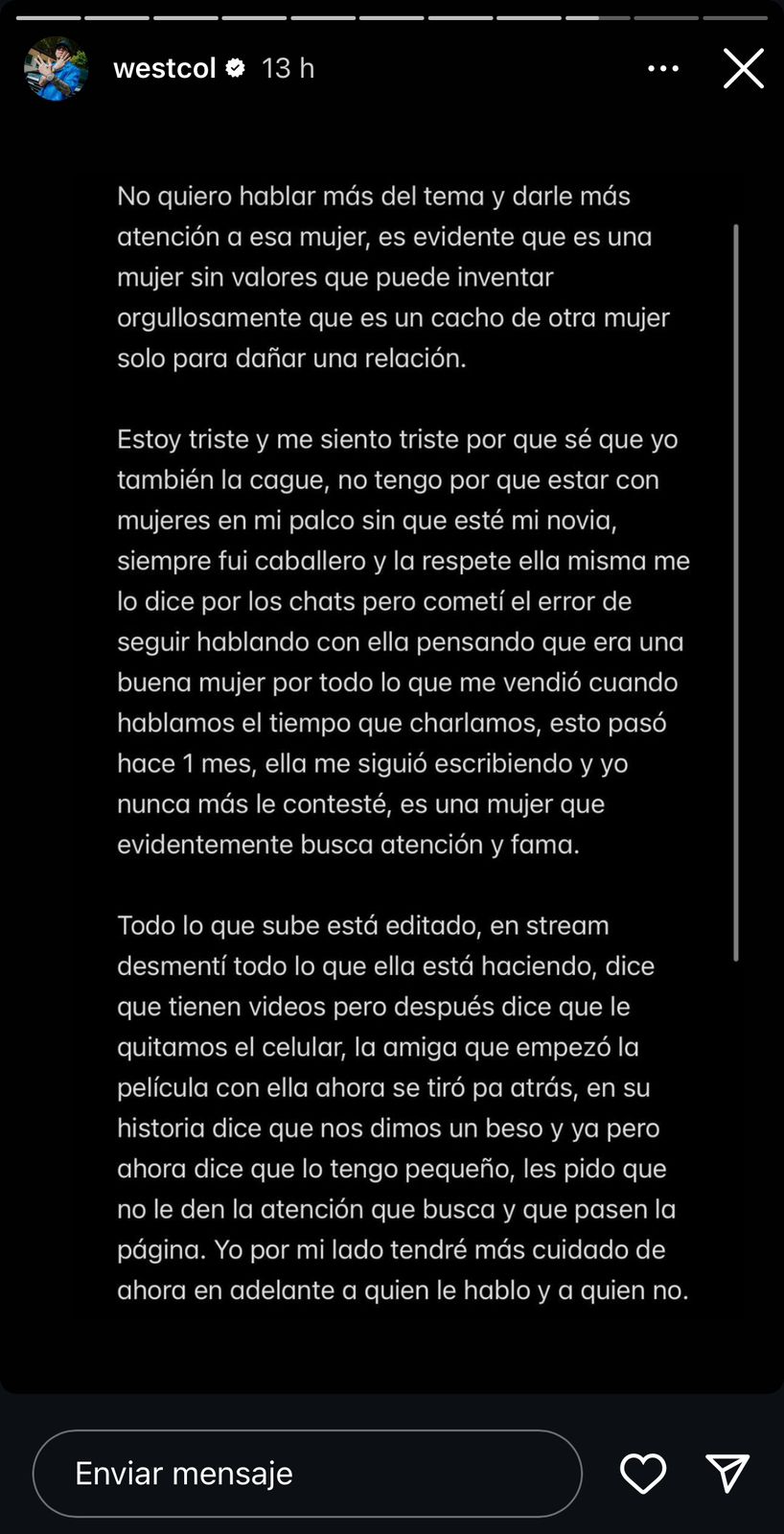Open the three-dot story options menu
This screenshot has height=1534, width=784.
click(663, 68)
